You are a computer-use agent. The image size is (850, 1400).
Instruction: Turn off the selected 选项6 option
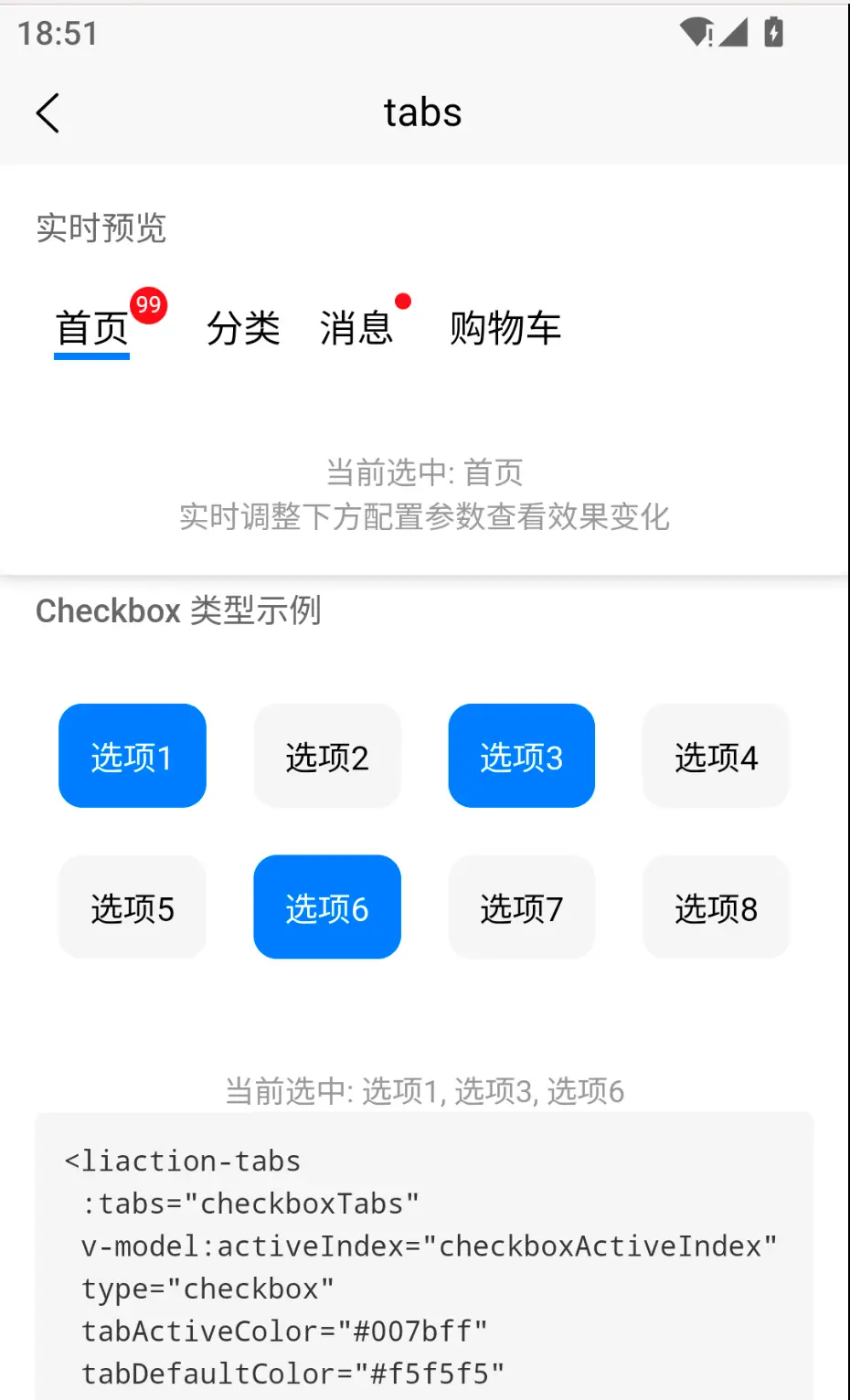pos(327,907)
